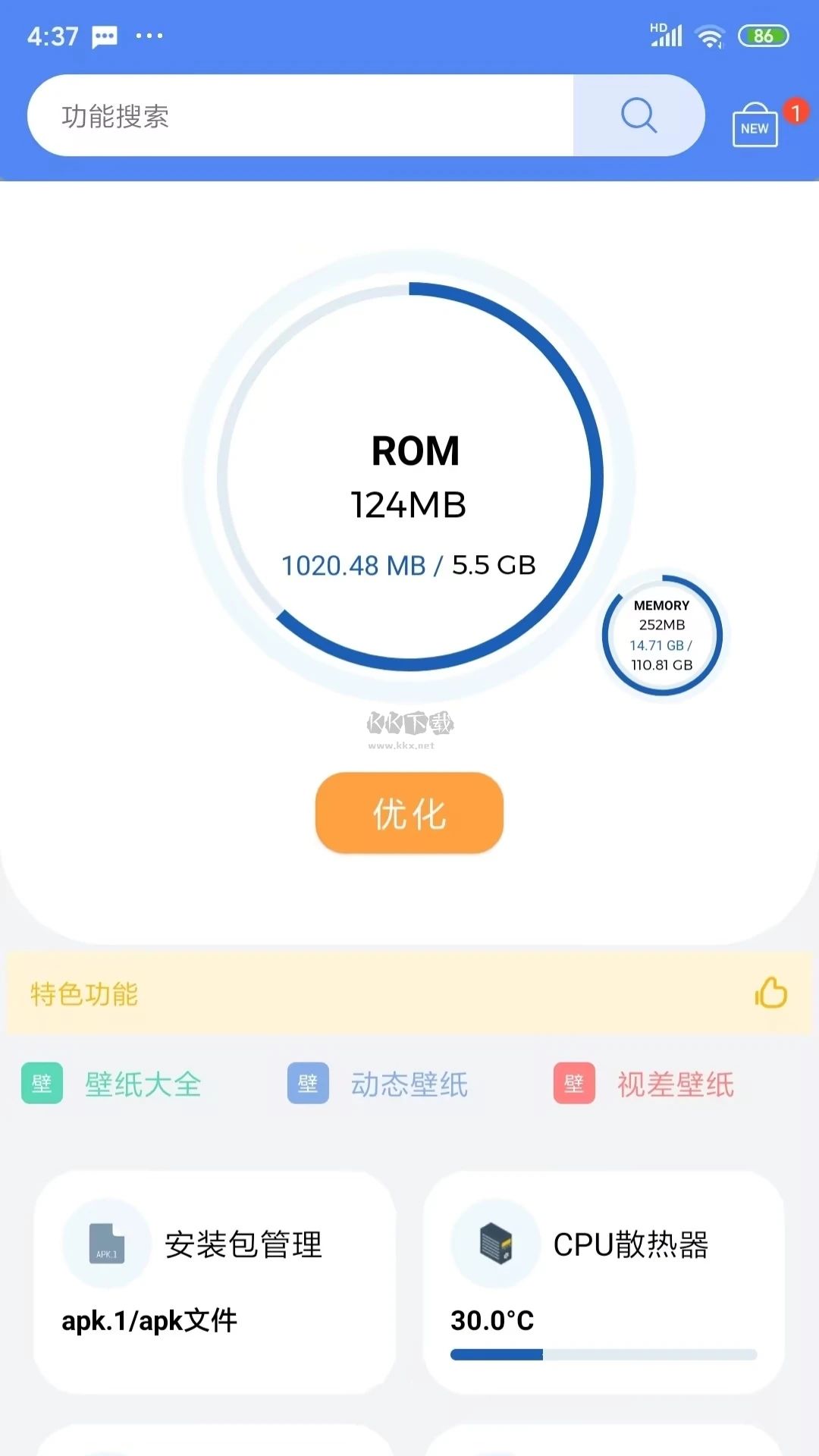This screenshot has width=819, height=1456.
Task: Expand the 特色功能 features section
Action: pos(83,993)
